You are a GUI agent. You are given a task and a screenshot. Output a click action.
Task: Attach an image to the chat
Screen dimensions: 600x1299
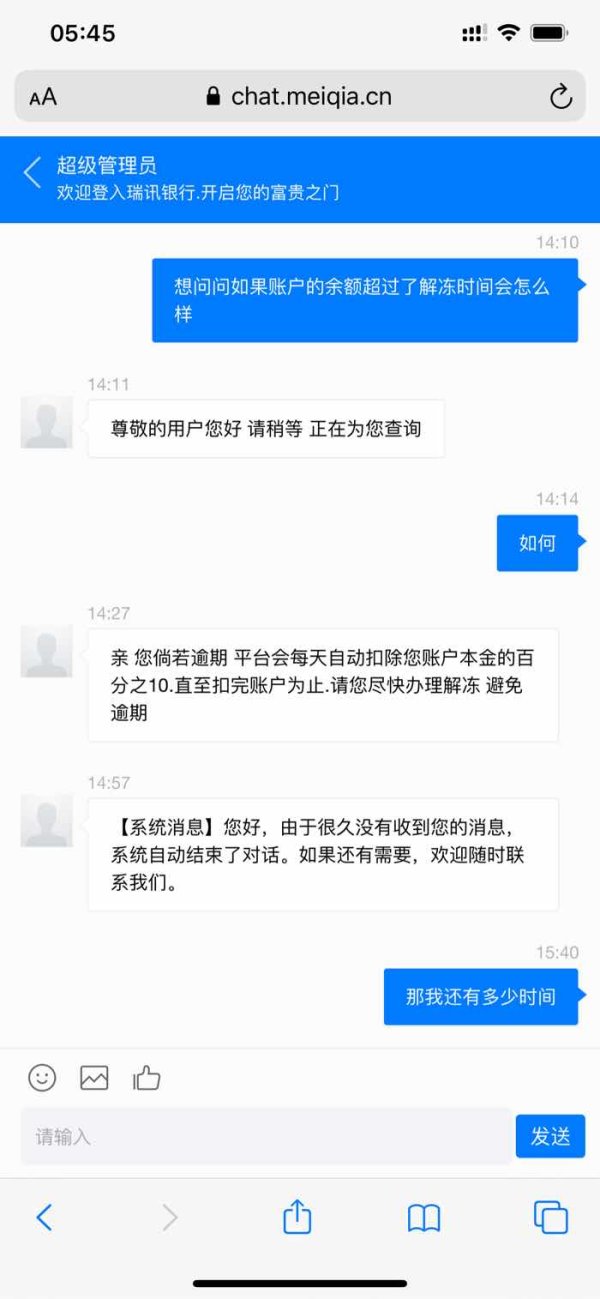tap(94, 1078)
